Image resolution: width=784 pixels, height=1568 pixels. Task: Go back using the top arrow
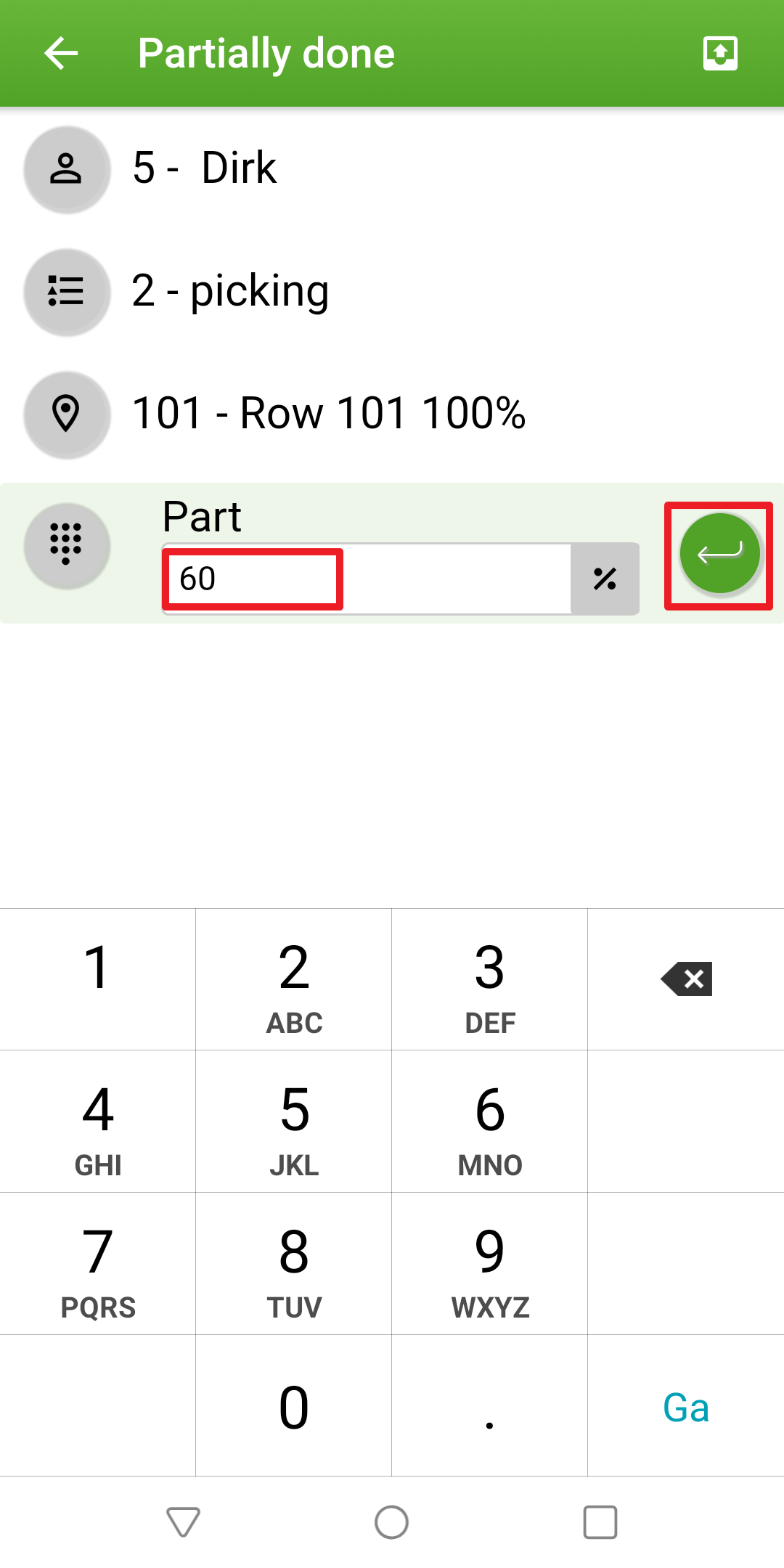click(61, 54)
